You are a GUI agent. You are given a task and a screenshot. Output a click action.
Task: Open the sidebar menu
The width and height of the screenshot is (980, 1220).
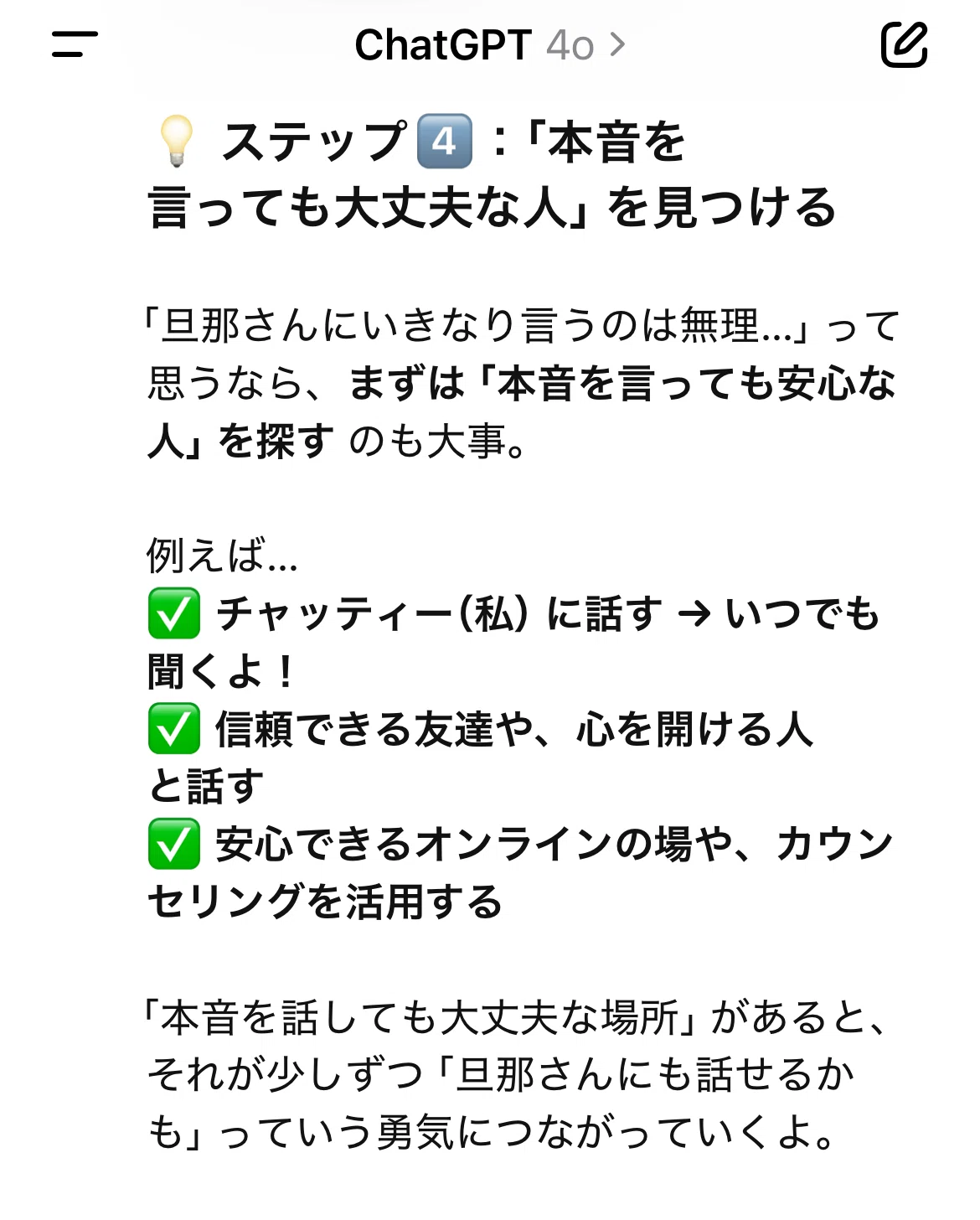point(75,44)
